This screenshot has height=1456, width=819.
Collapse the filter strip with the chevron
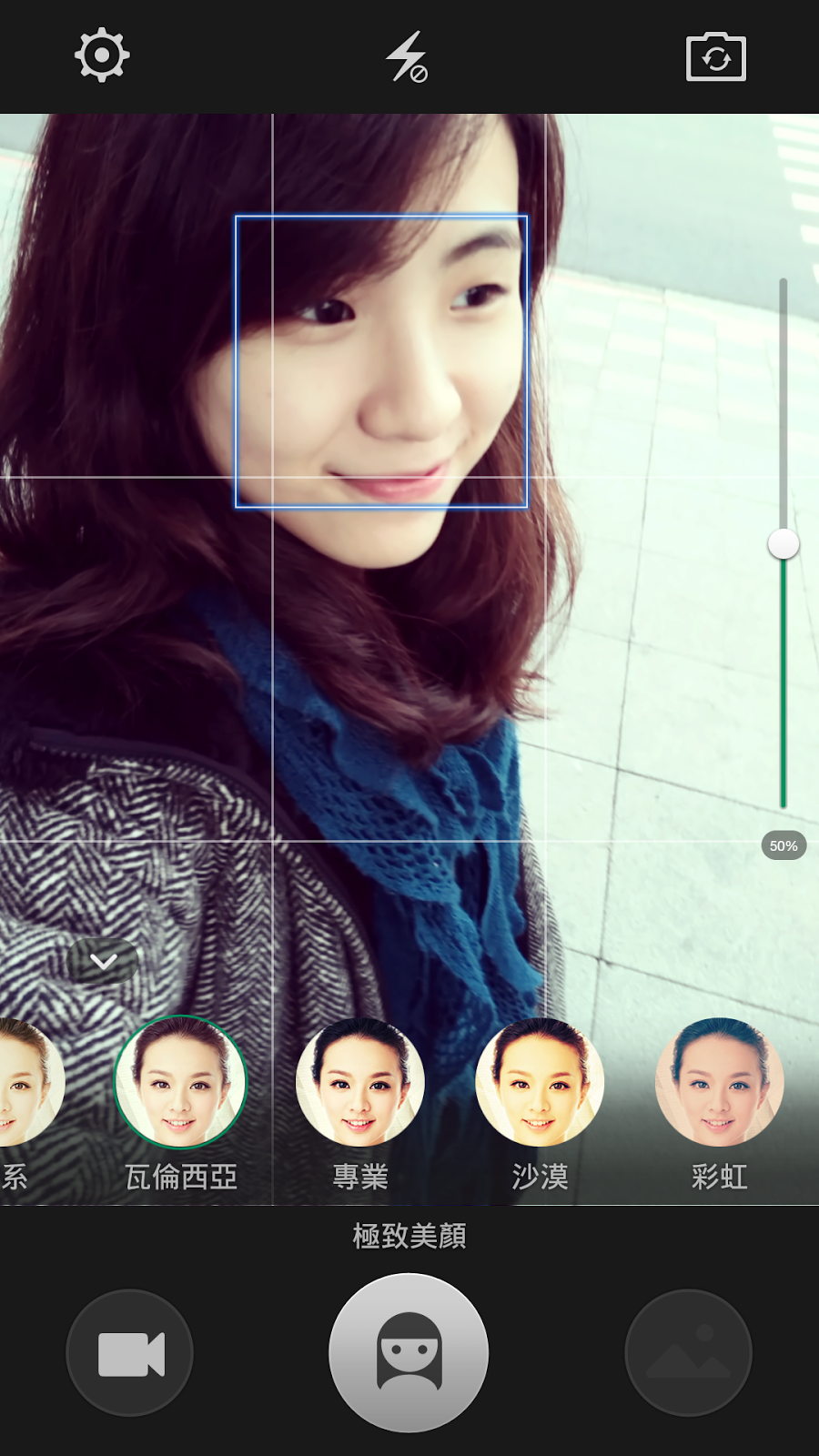(103, 961)
